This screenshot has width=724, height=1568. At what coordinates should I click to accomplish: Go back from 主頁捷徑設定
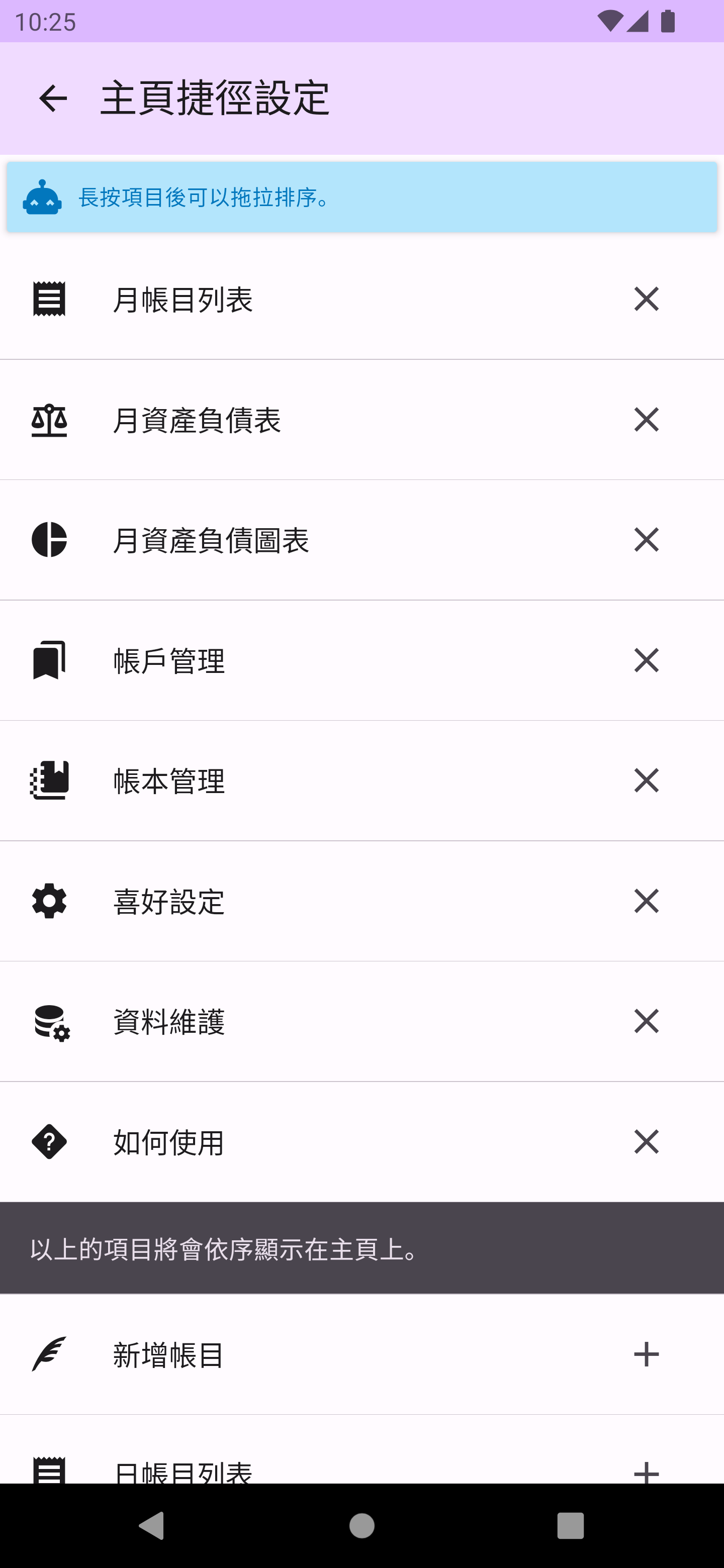(53, 99)
